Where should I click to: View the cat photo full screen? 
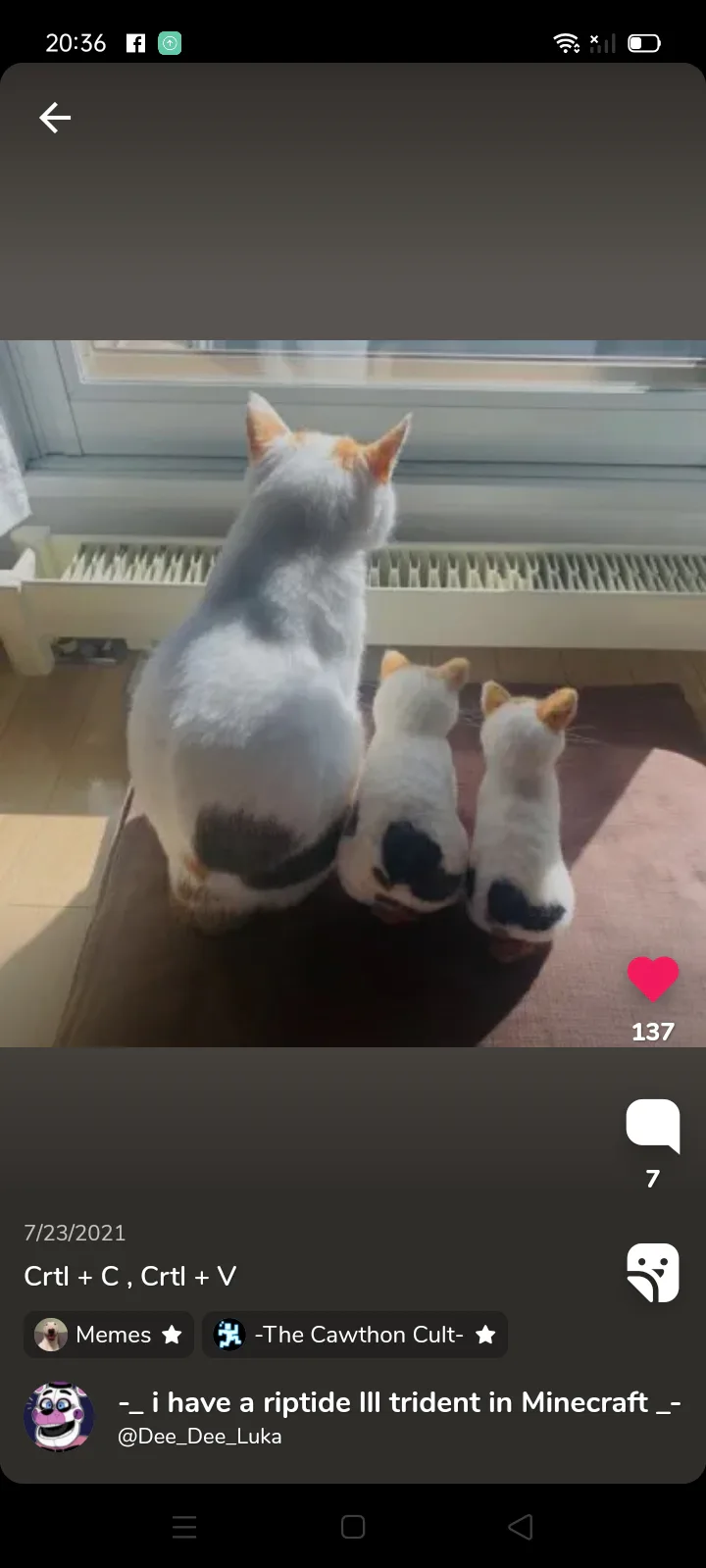353,693
